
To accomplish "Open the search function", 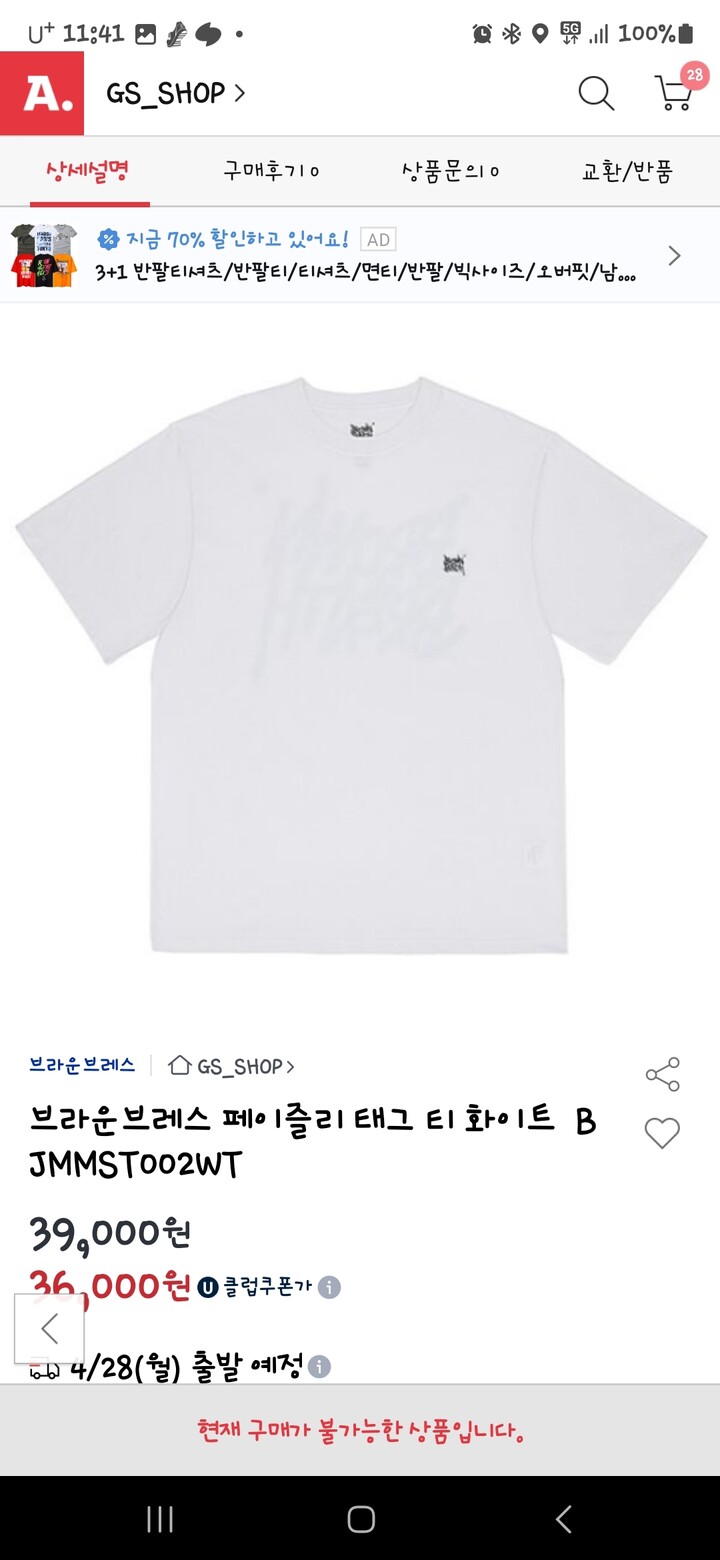I will (x=595, y=92).
